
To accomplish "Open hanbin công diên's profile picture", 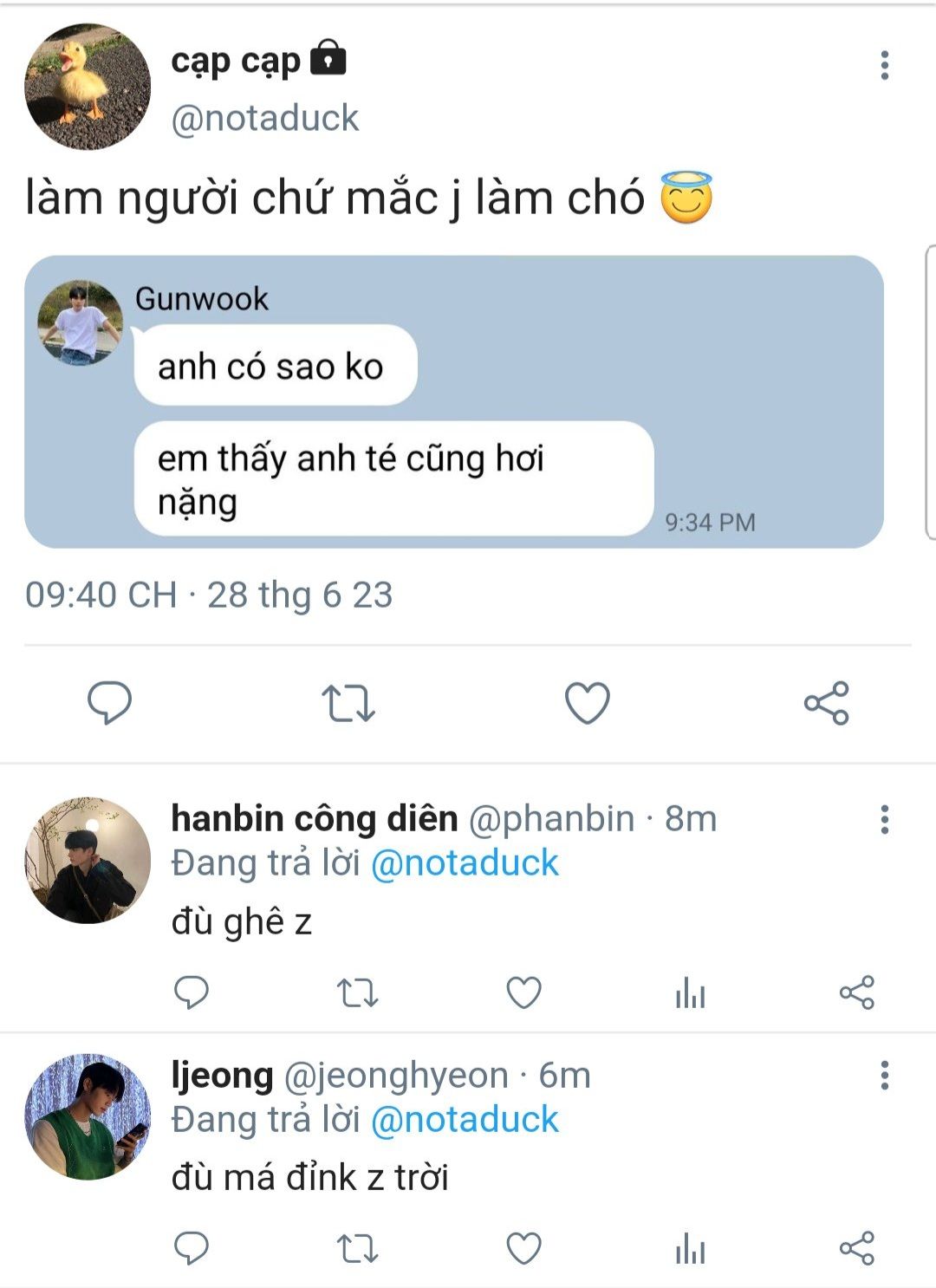I will [88, 860].
